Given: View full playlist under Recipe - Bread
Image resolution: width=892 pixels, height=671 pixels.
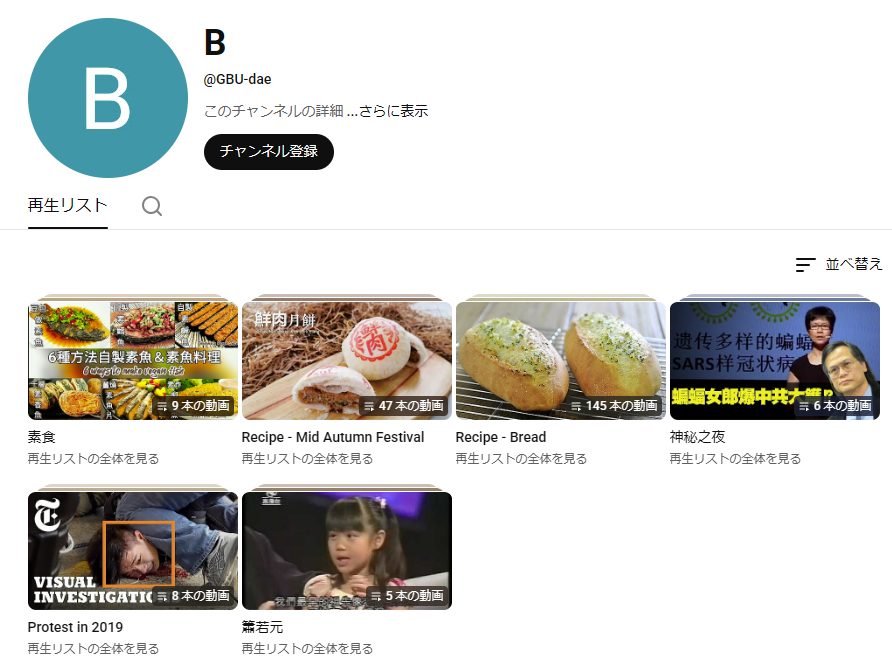Looking at the screenshot, I should coord(521,459).
